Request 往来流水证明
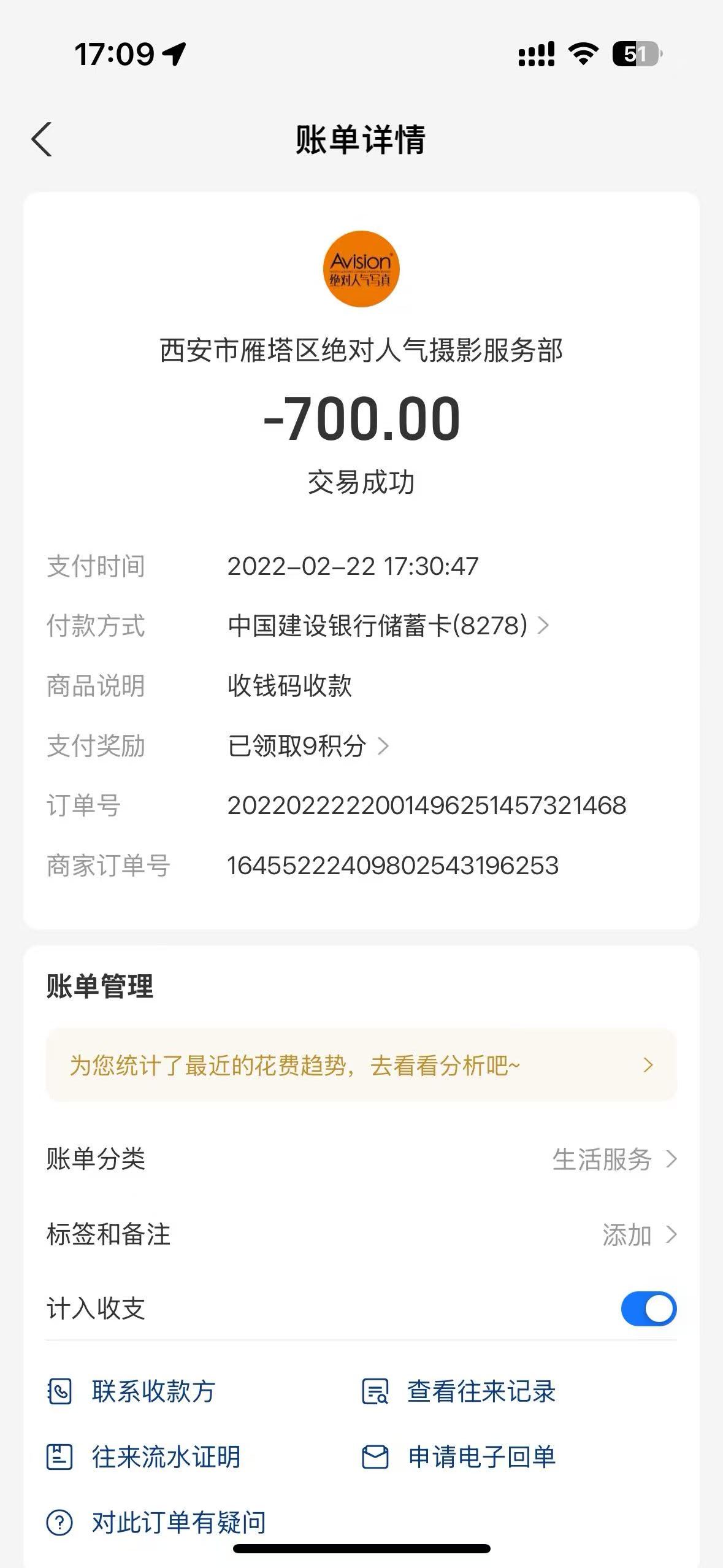Image resolution: width=723 pixels, height=1568 pixels. coord(144,1457)
